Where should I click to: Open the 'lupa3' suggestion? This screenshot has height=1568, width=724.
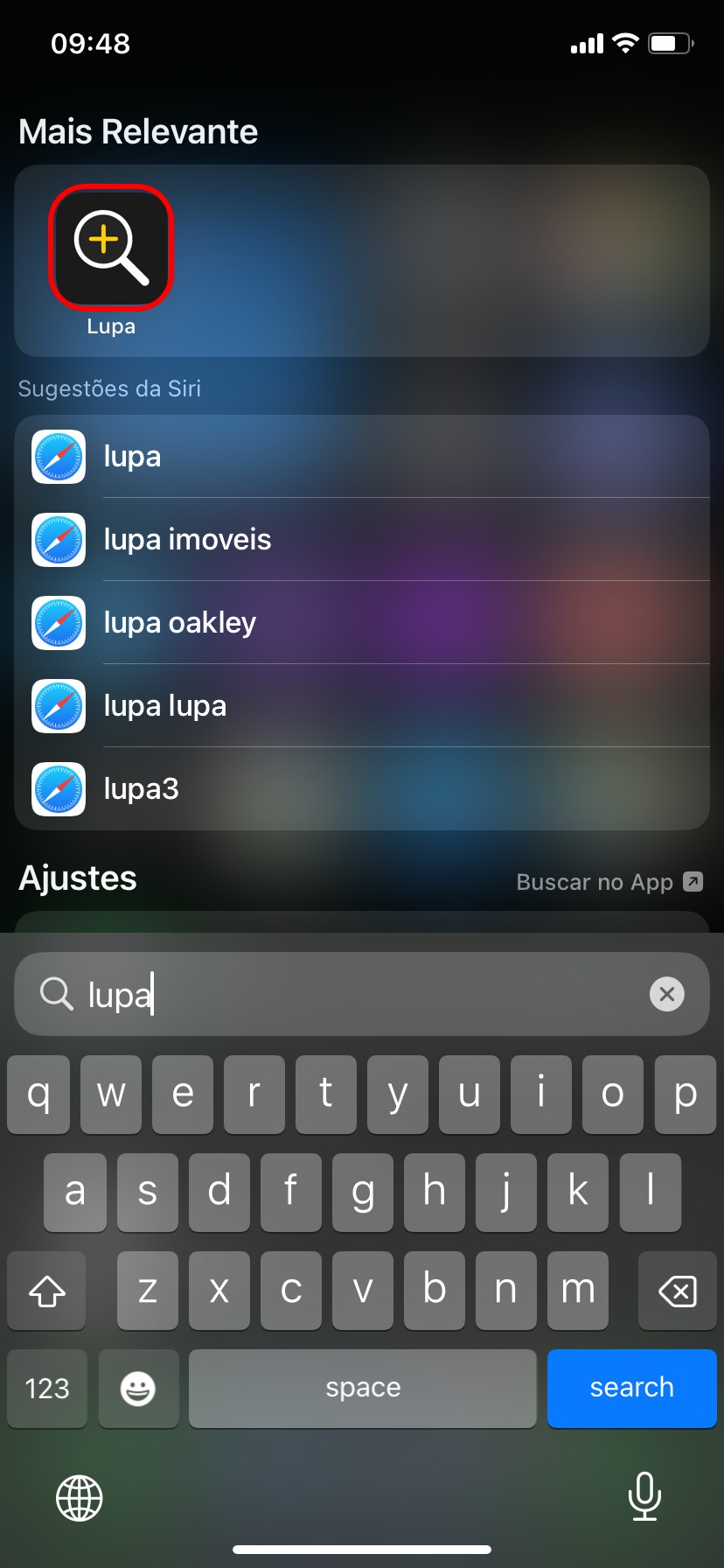coord(362,789)
